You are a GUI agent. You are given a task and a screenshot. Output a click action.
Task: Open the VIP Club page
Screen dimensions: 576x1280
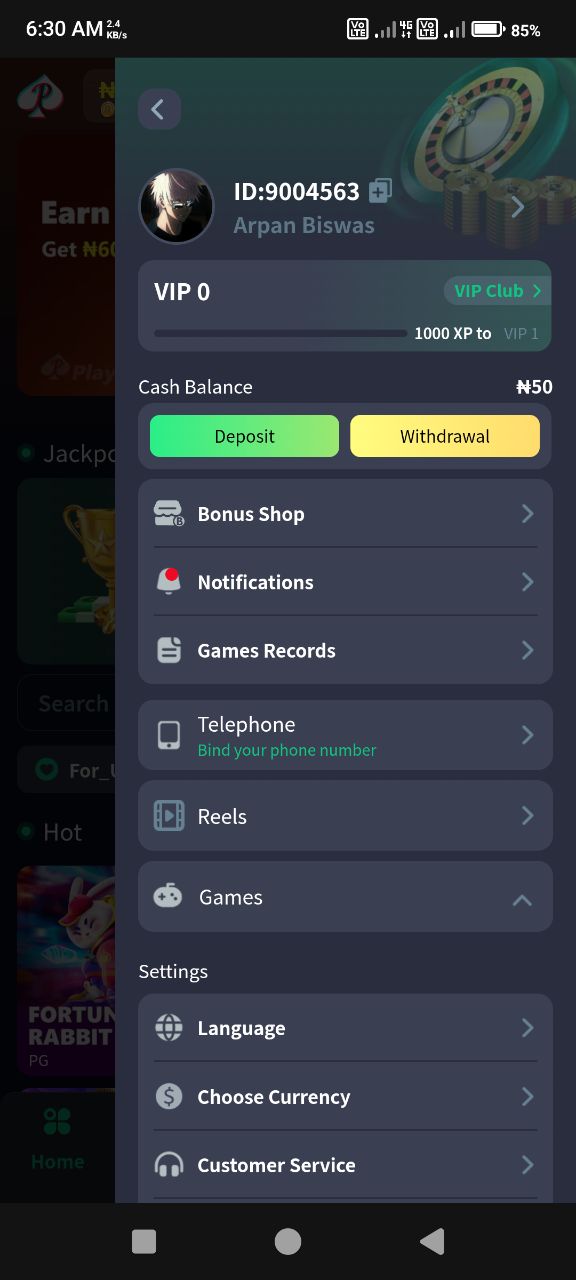point(497,291)
